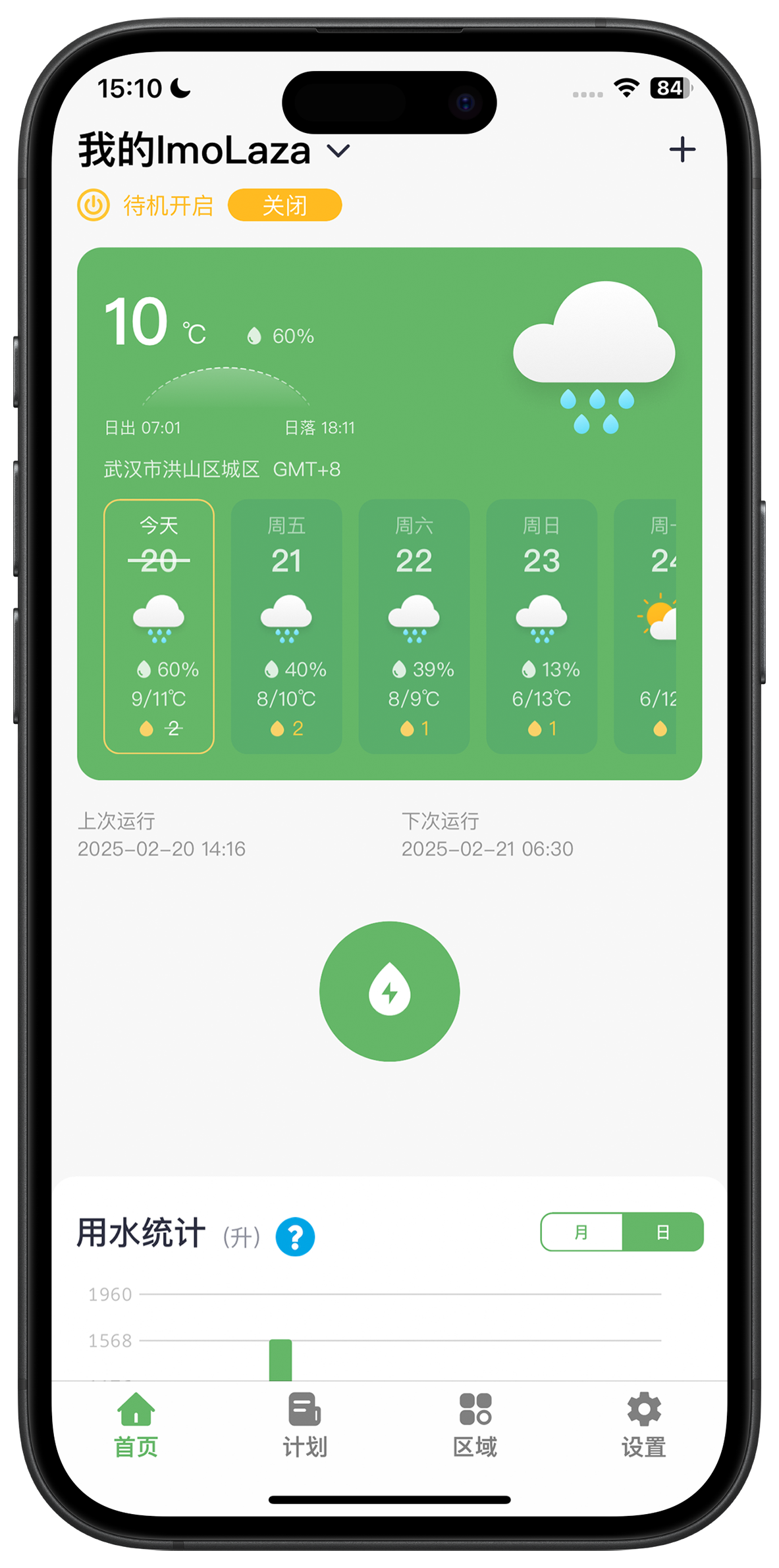Select the 周五 21 forecast card

(x=286, y=625)
